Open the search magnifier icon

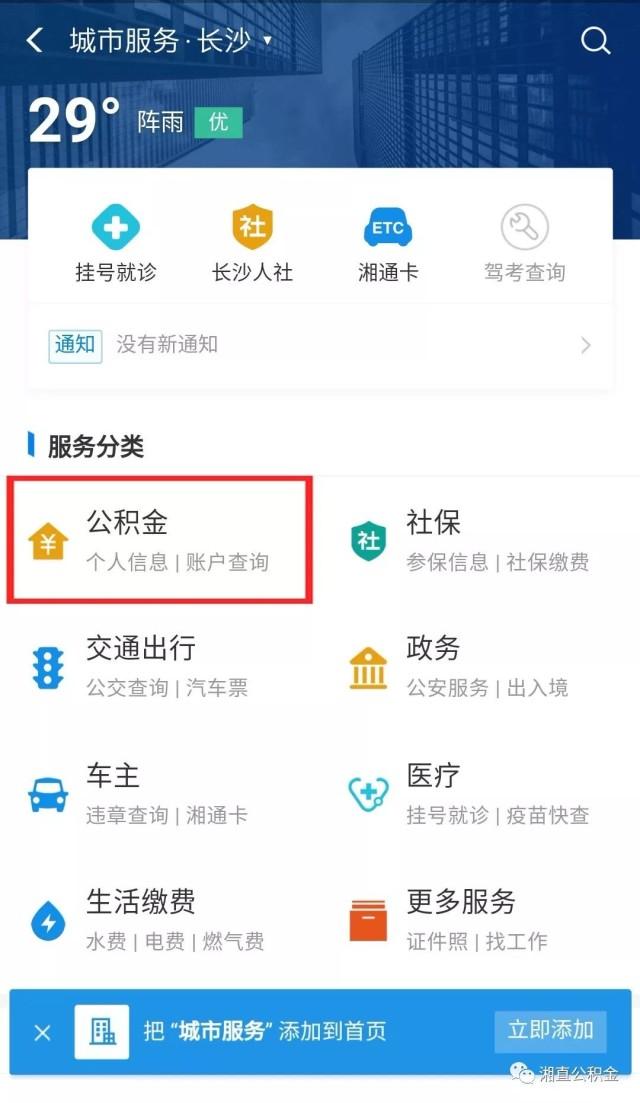pos(595,41)
